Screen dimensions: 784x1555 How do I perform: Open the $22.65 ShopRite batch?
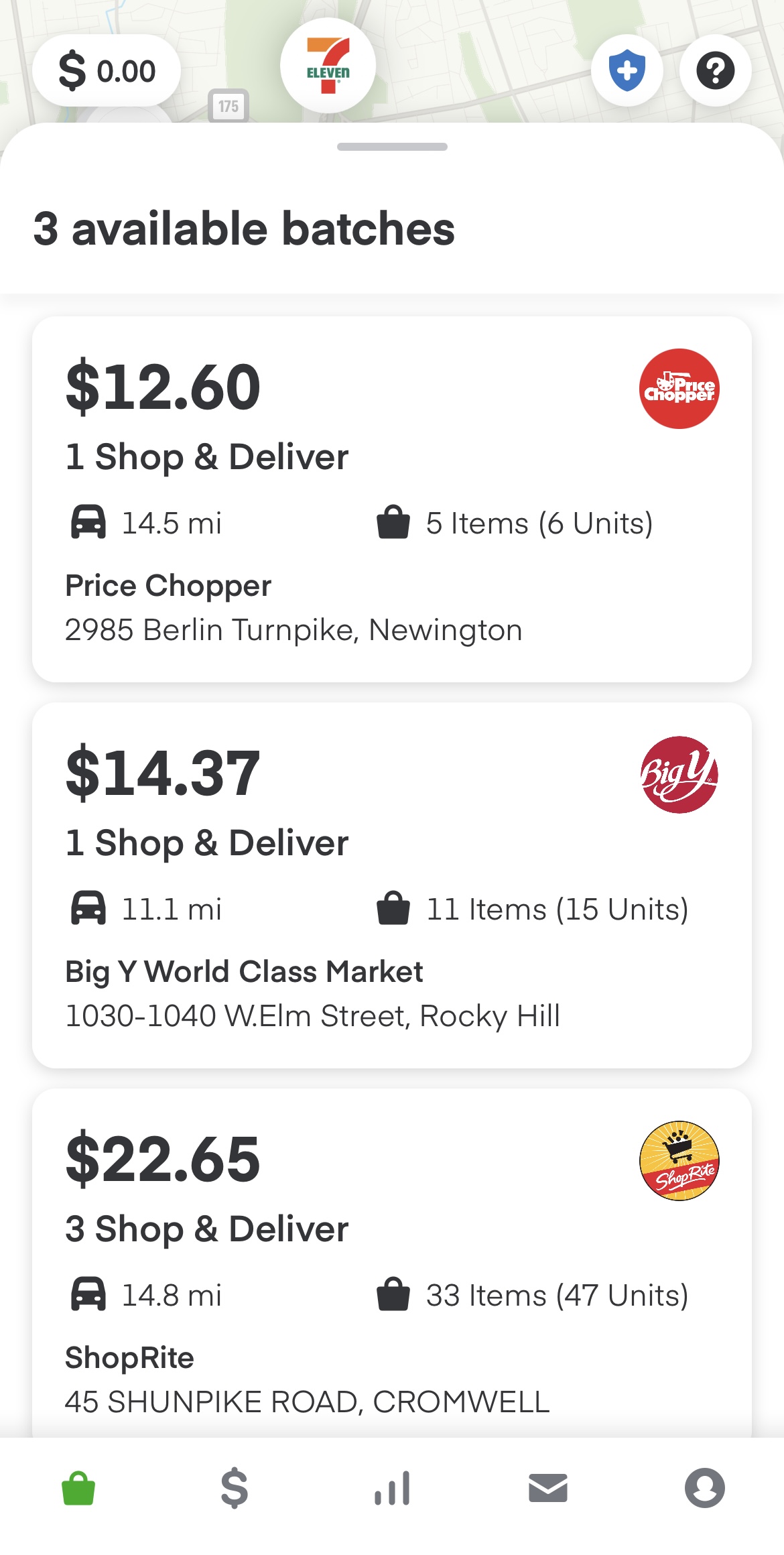392,1263
